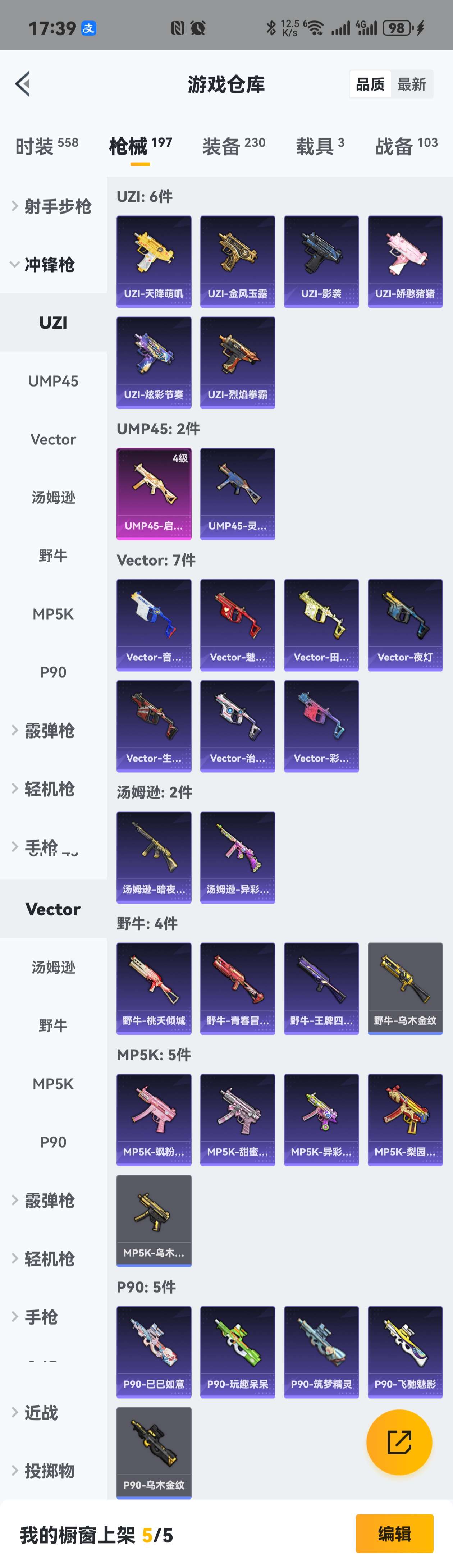
Task: Open the 野牛-桃夭倾城 skin
Action: click(x=154, y=988)
